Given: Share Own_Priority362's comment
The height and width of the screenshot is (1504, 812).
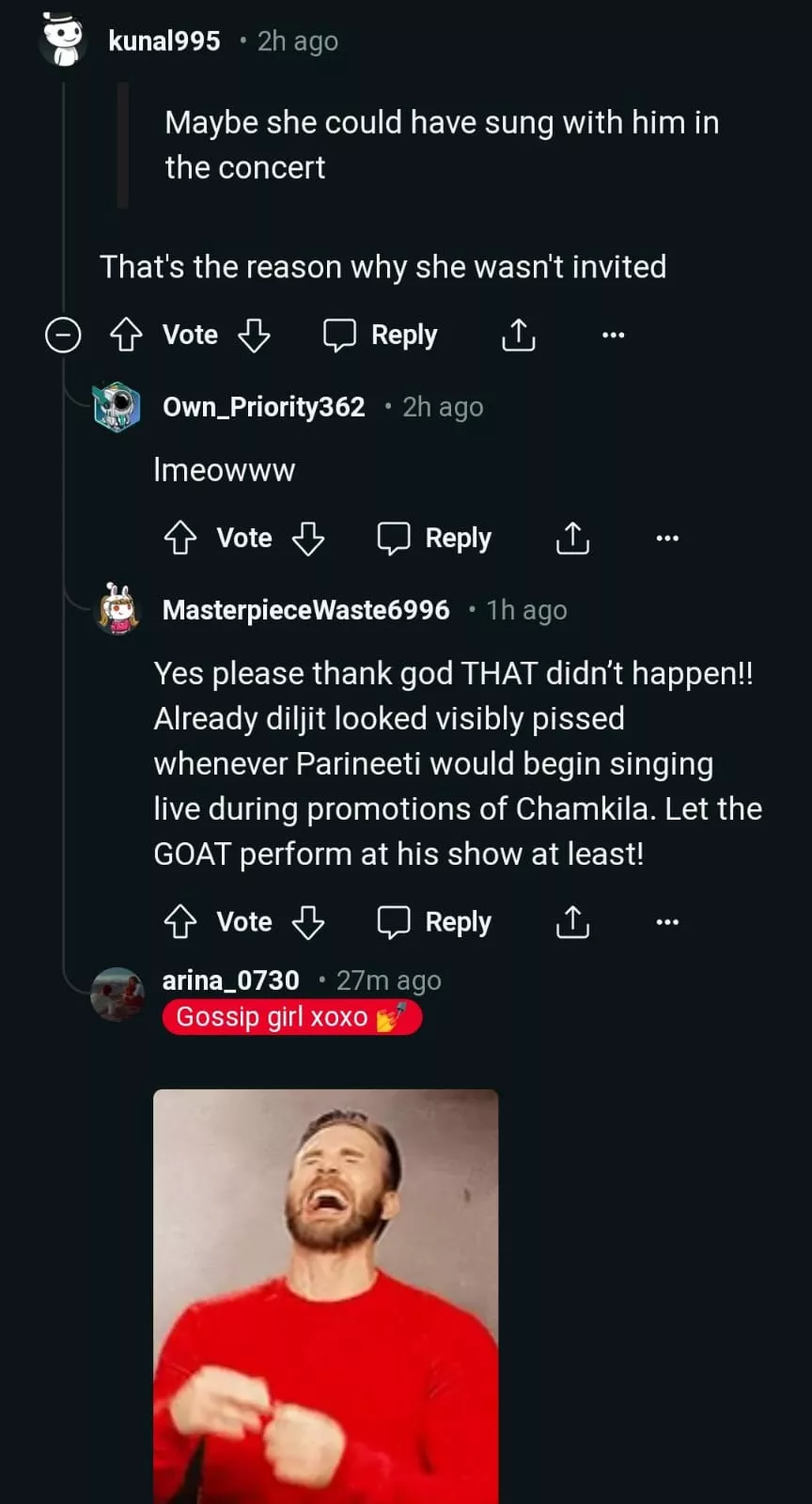Looking at the screenshot, I should [572, 538].
